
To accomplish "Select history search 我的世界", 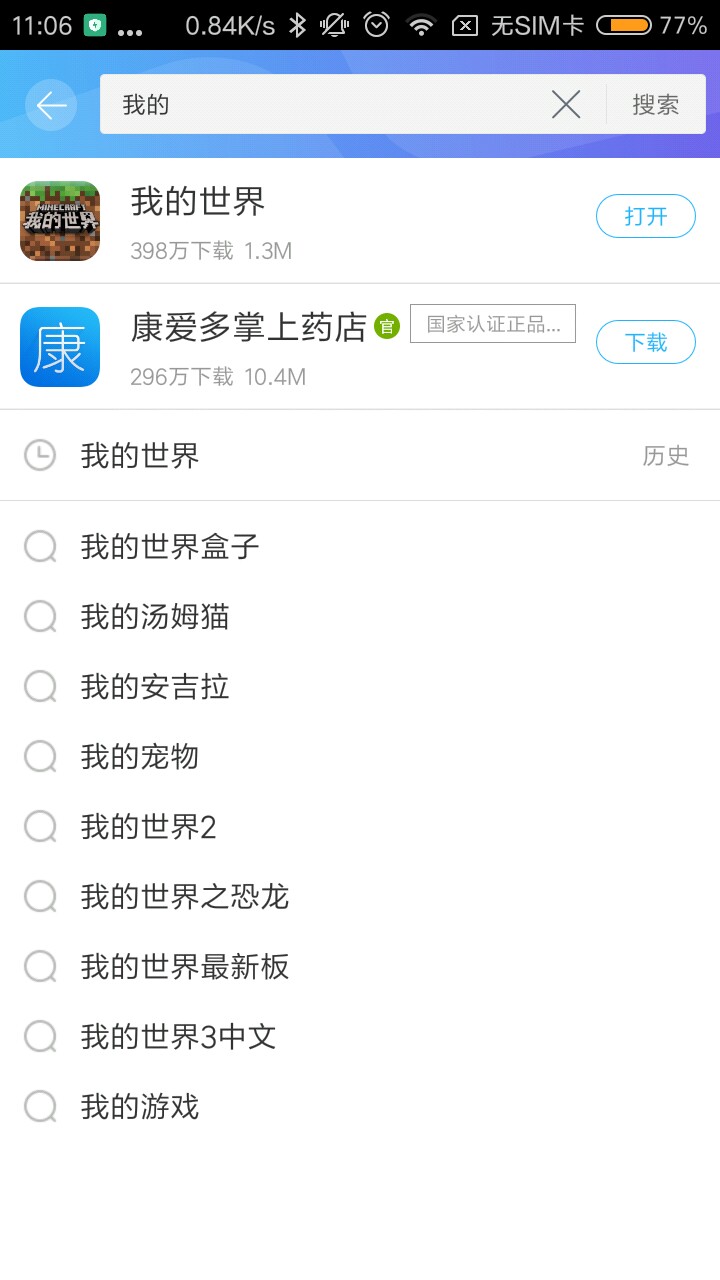I will point(140,456).
